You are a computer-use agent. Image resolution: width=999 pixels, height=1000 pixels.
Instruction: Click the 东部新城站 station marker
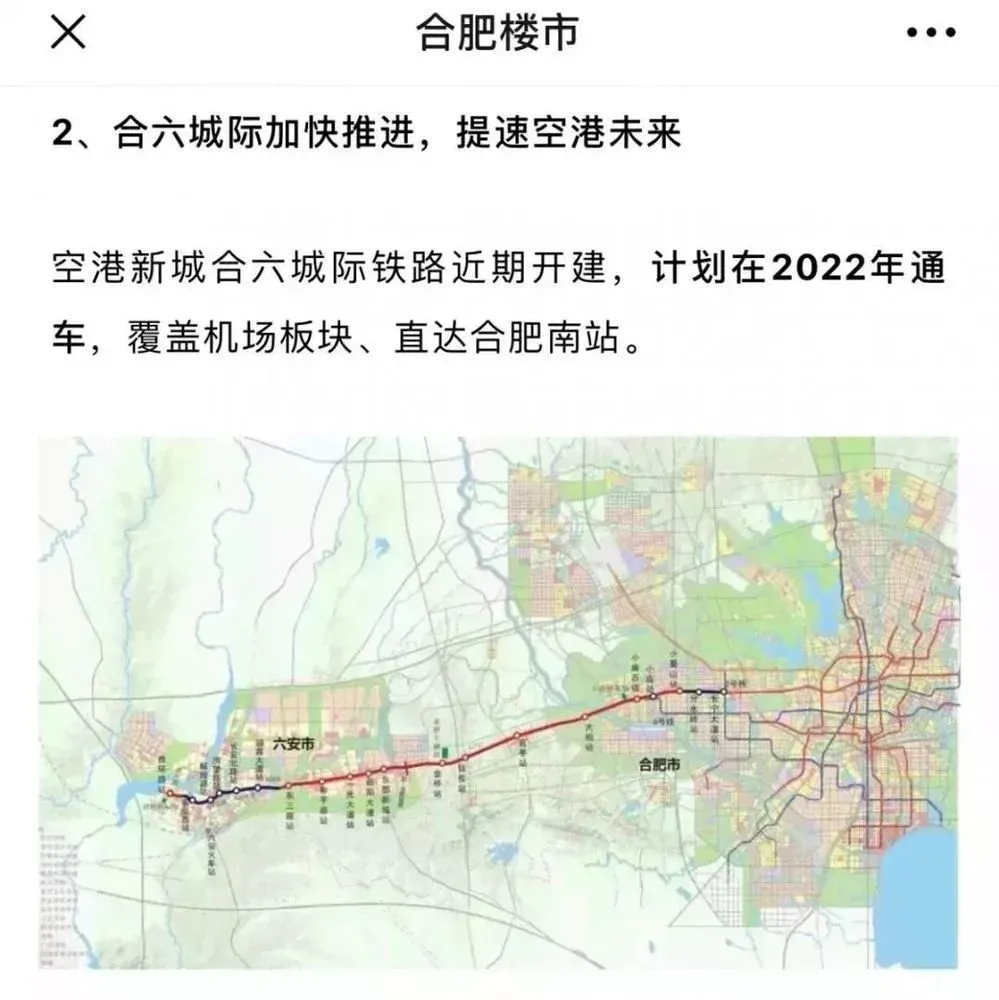tap(385, 769)
